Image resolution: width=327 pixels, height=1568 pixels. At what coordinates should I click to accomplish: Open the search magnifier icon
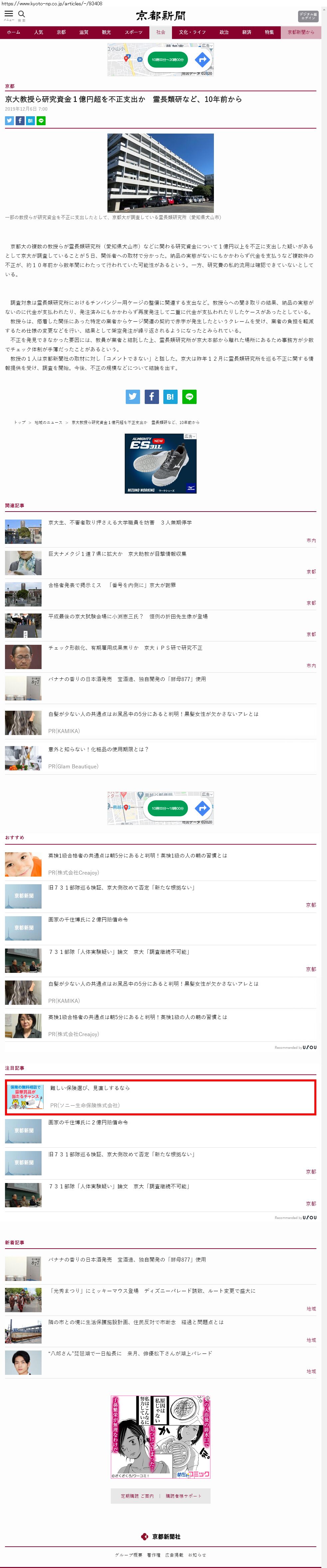click(x=21, y=14)
